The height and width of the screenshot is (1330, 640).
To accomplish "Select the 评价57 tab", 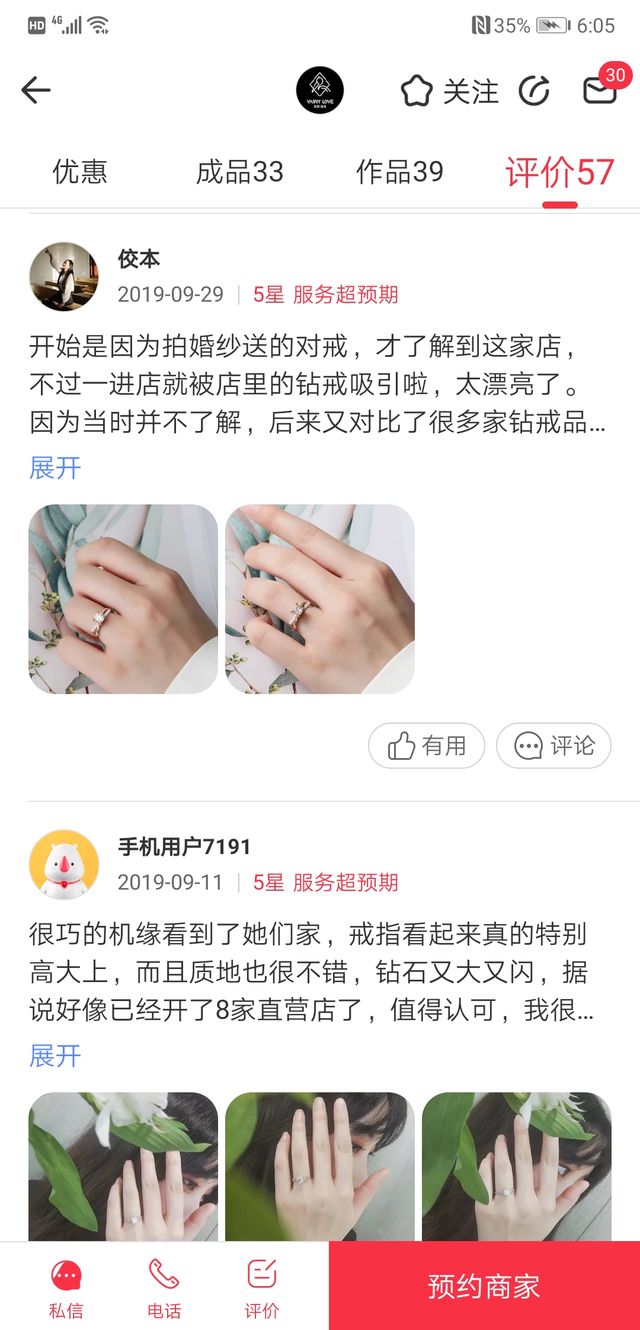I will [x=560, y=172].
